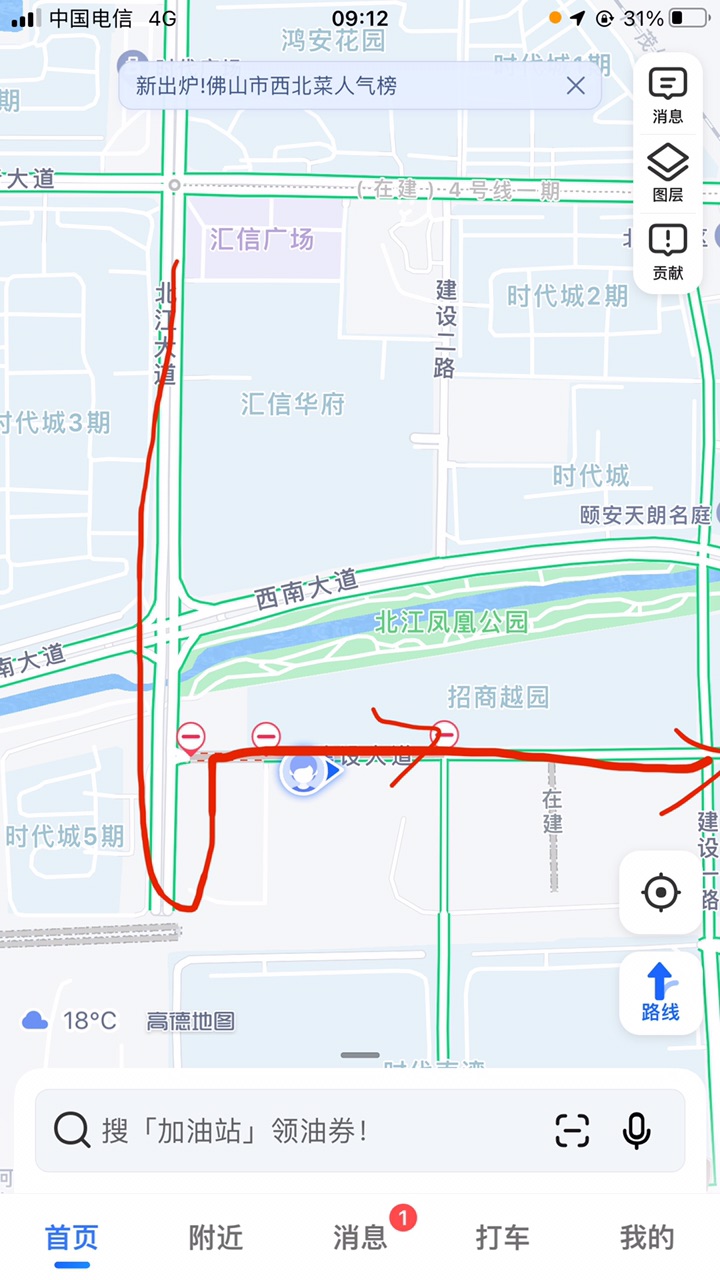The height and width of the screenshot is (1280, 720).
Task: Go to the 我的 tab
Action: coord(647,1238)
